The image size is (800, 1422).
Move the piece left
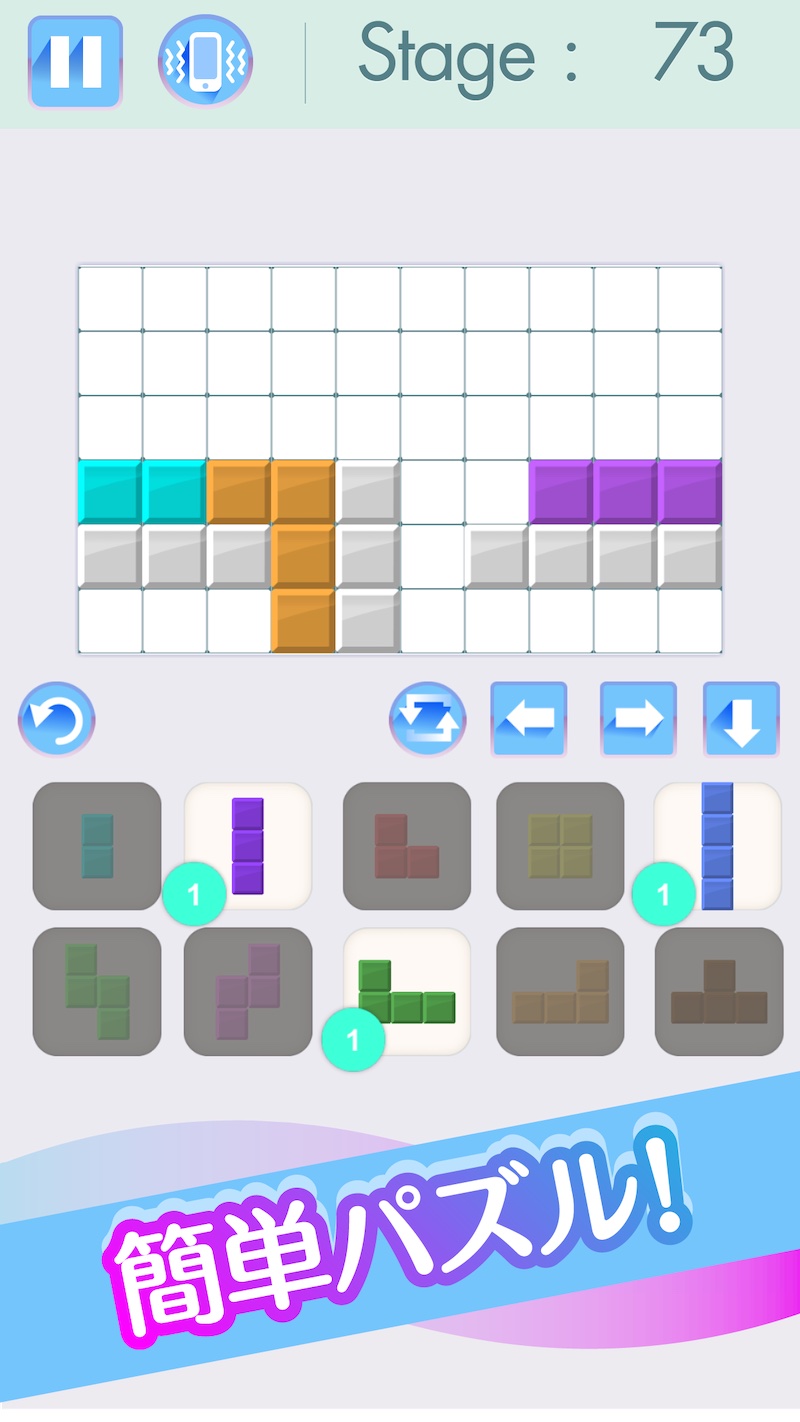pyautogui.click(x=529, y=719)
